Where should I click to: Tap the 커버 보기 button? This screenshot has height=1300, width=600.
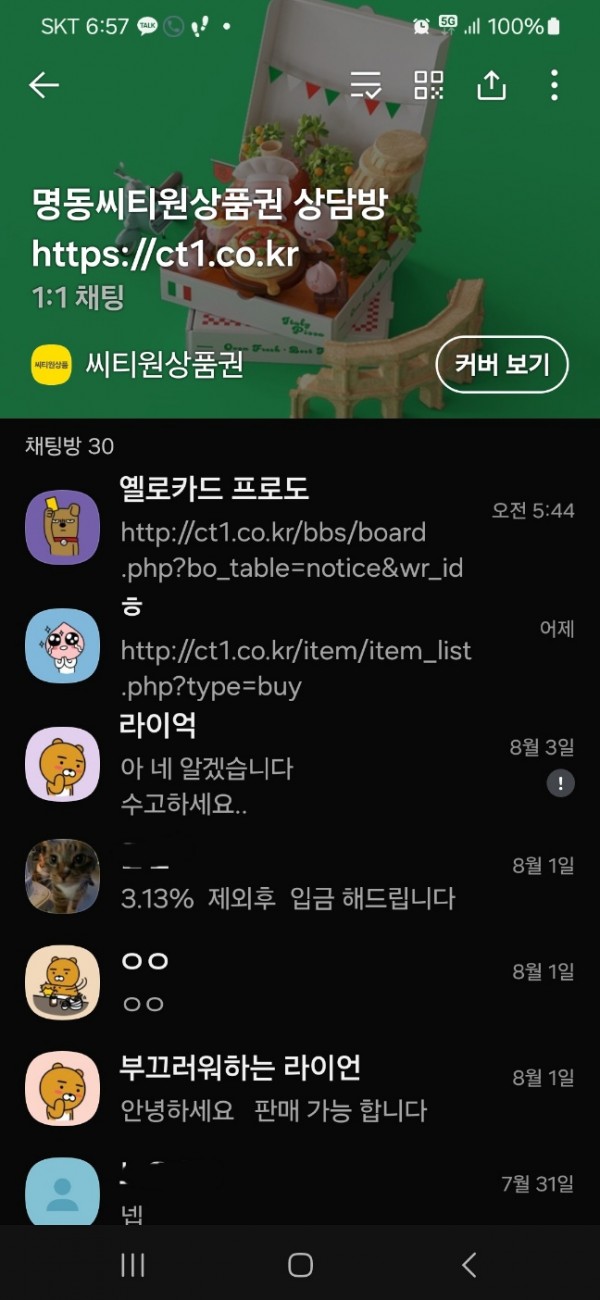(x=501, y=365)
